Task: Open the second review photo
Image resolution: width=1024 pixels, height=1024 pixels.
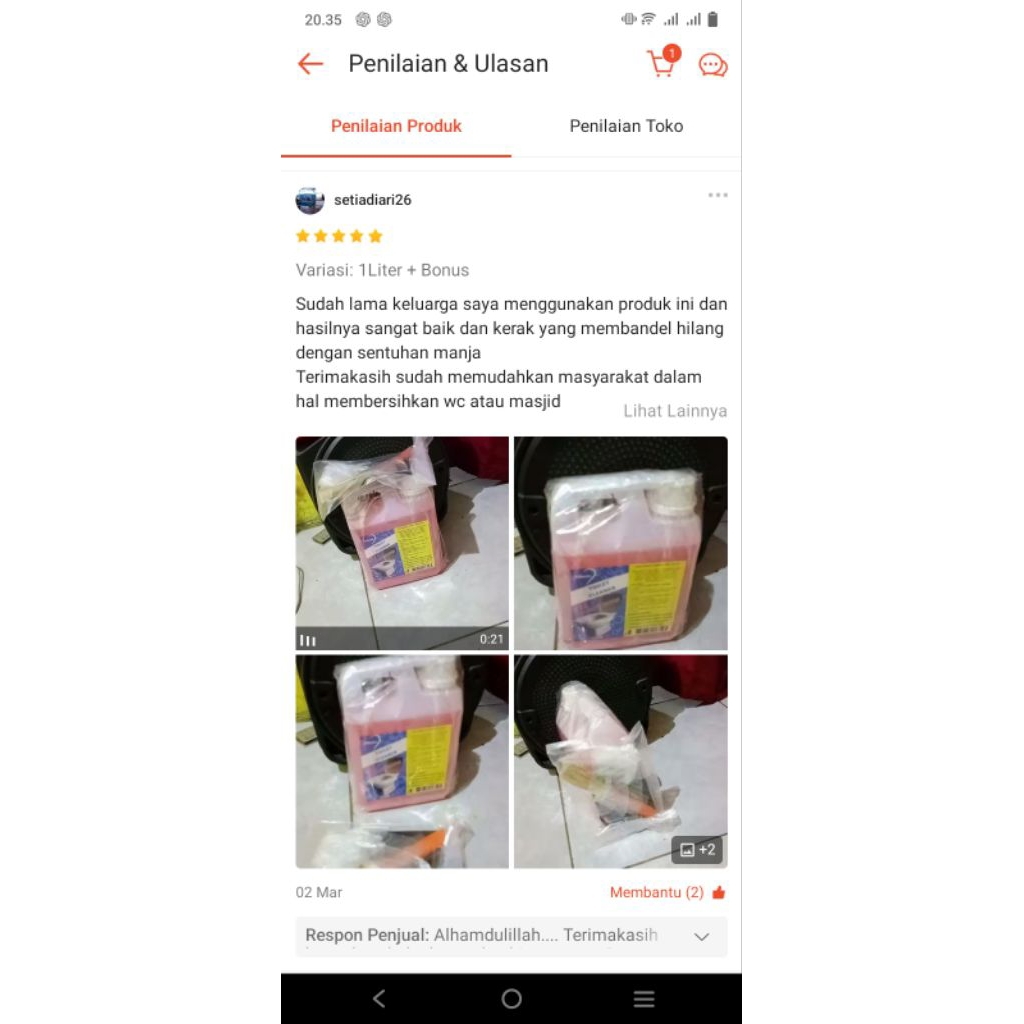Action: [x=620, y=542]
